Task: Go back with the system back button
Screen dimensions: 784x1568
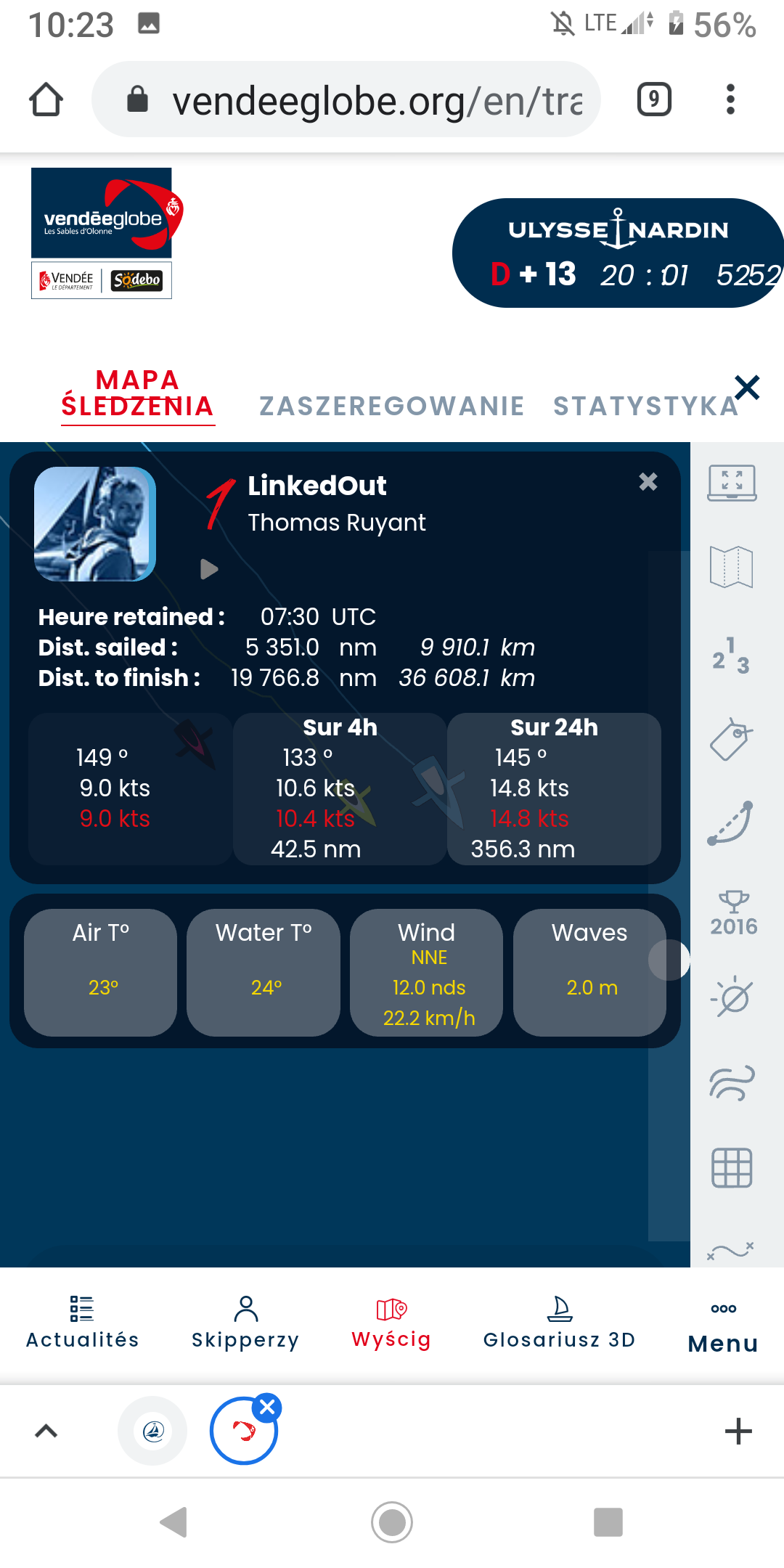Action: [174, 1522]
